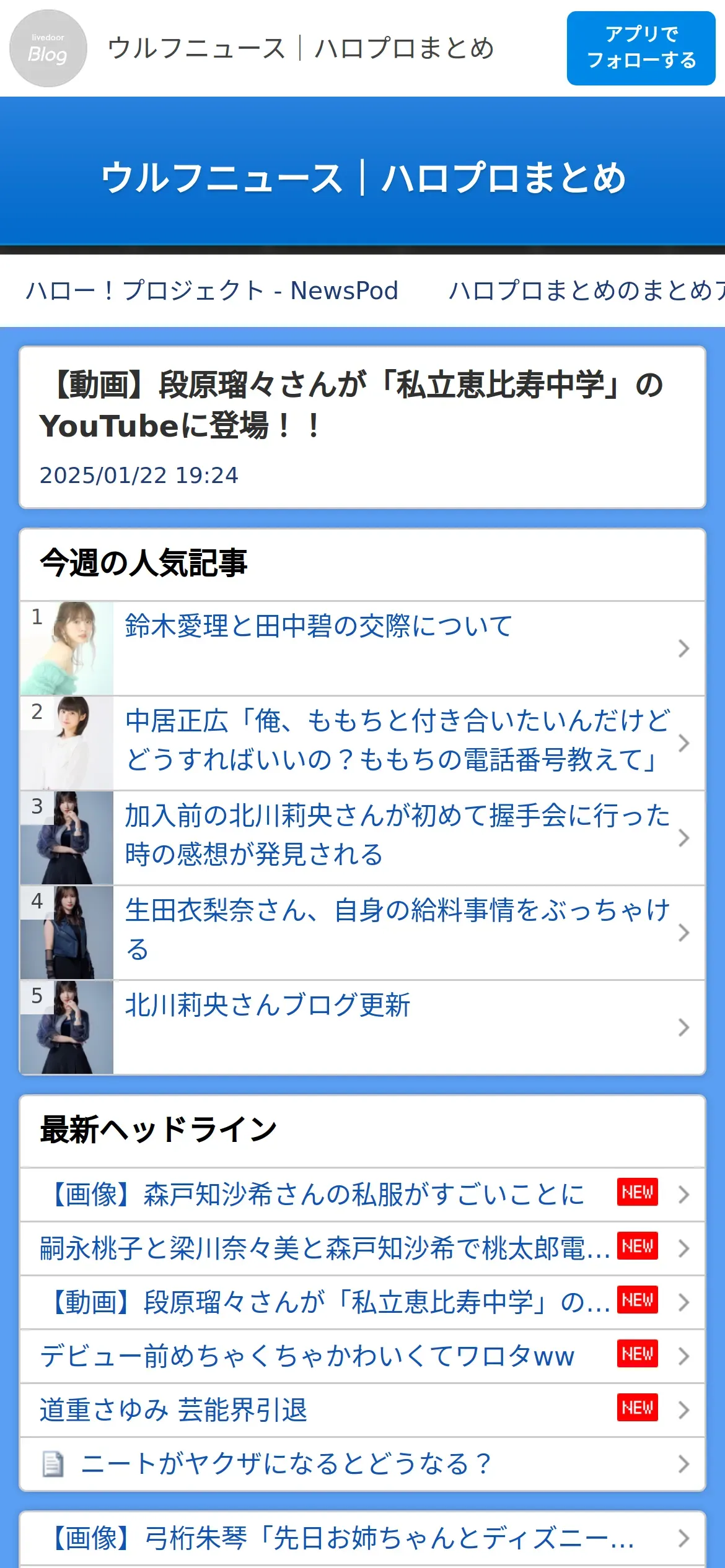The width and height of the screenshot is (725, 1568).
Task: Open the 段原瑠々さん YouTube article card
Action: [x=362, y=427]
